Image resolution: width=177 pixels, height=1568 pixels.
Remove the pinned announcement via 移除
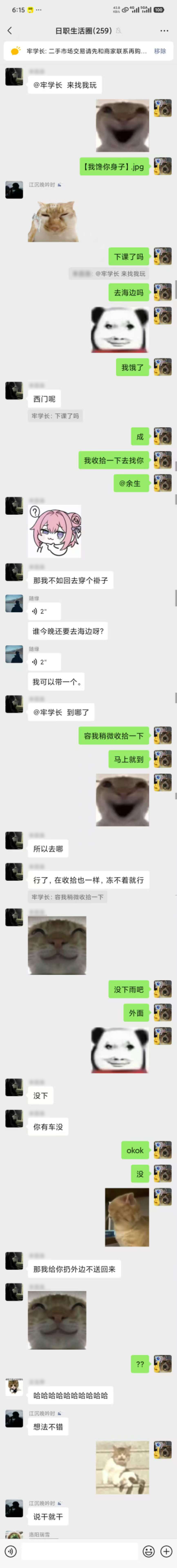point(160,51)
